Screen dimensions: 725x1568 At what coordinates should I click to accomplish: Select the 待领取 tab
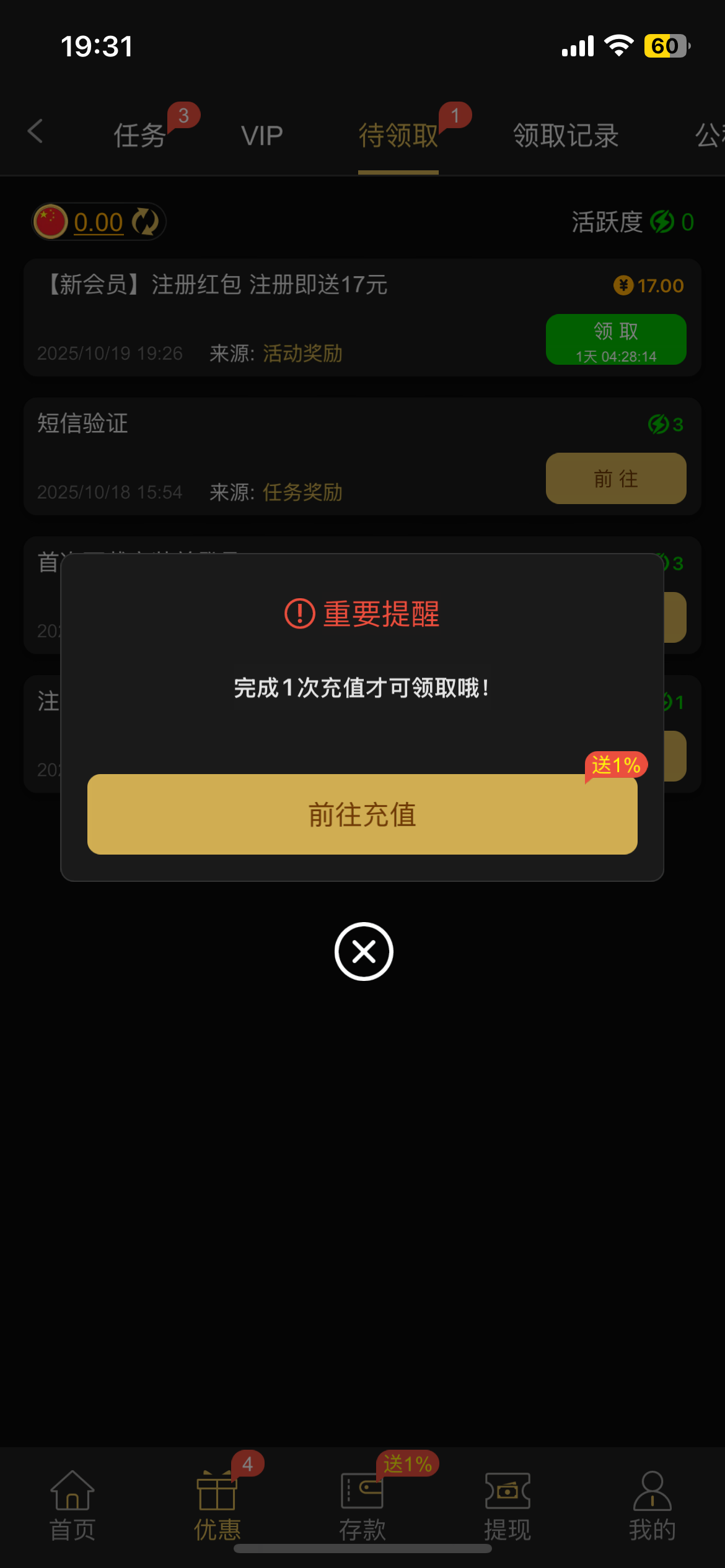[398, 135]
